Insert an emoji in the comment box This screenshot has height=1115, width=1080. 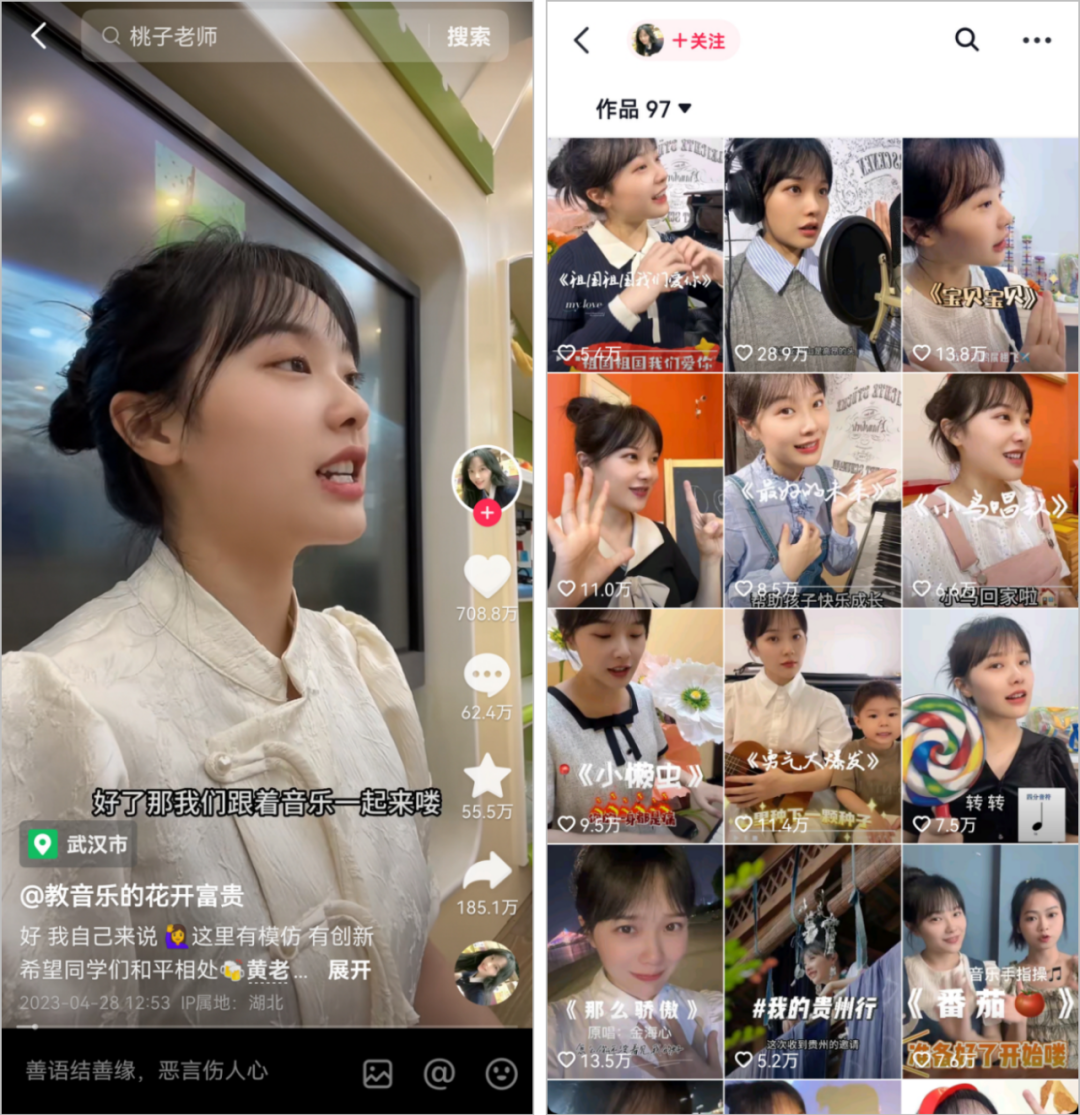coord(501,1073)
